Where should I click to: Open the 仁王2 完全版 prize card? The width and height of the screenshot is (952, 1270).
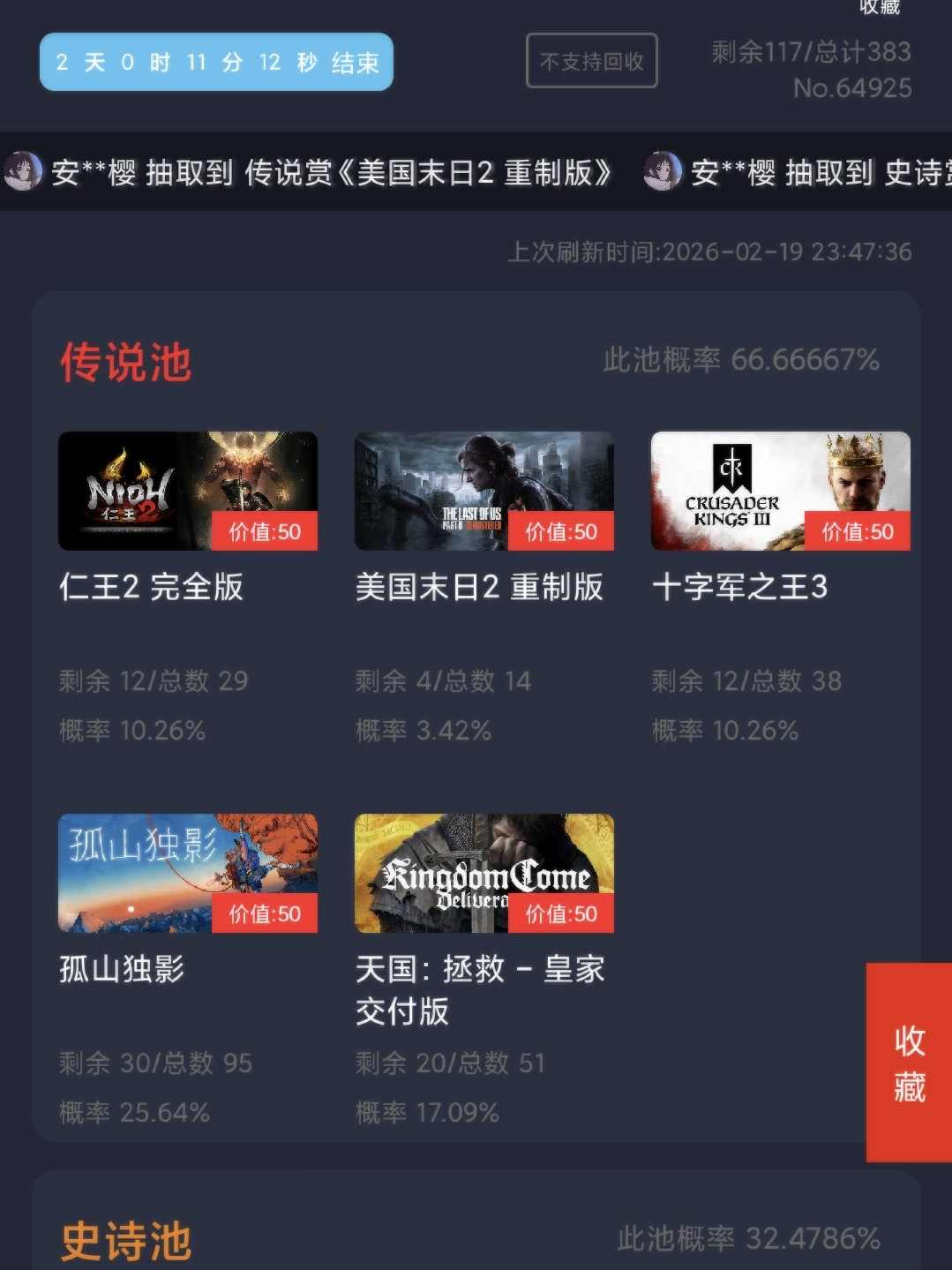coord(187,492)
